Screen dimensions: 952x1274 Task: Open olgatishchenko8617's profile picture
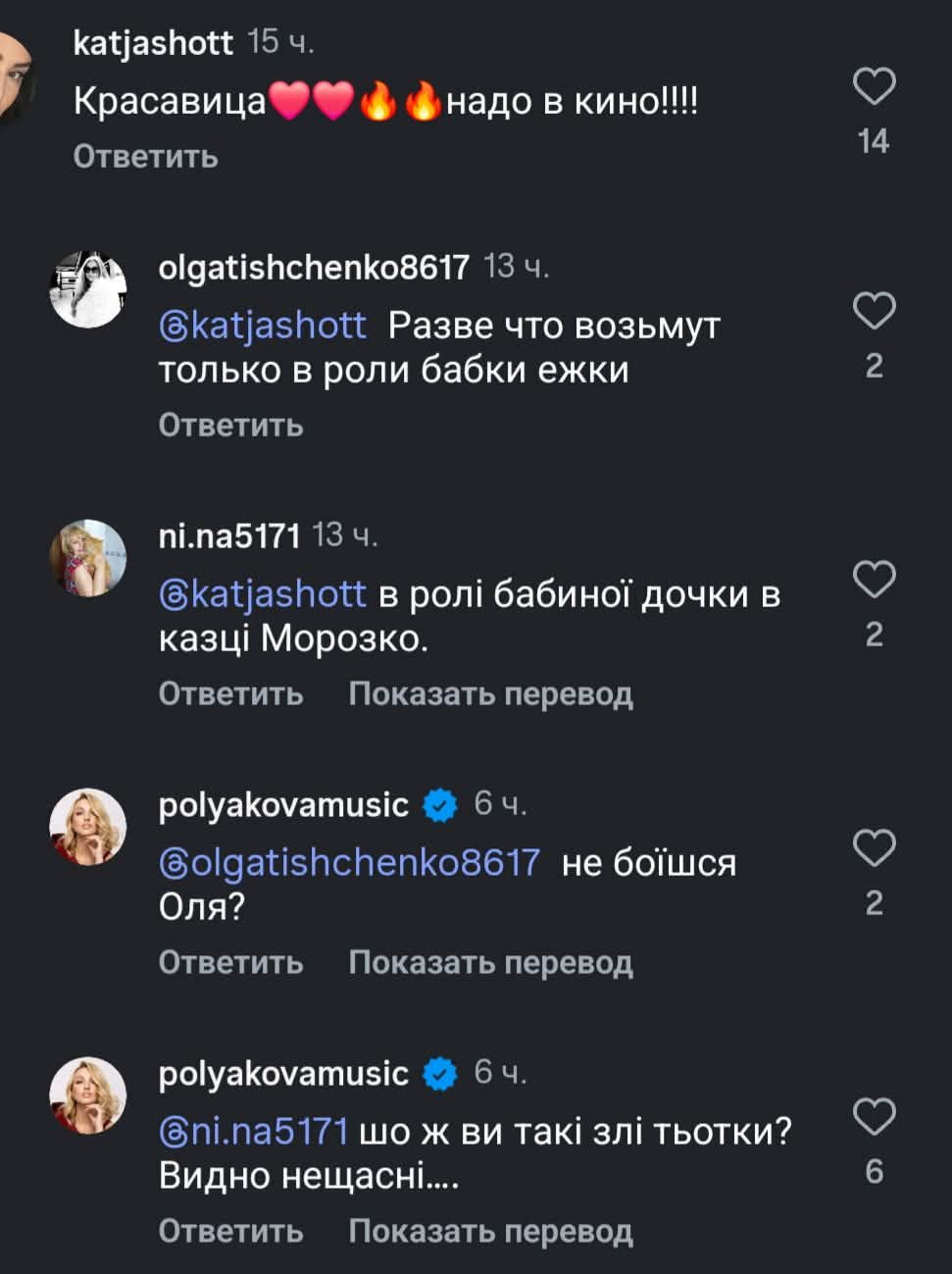tap(88, 288)
